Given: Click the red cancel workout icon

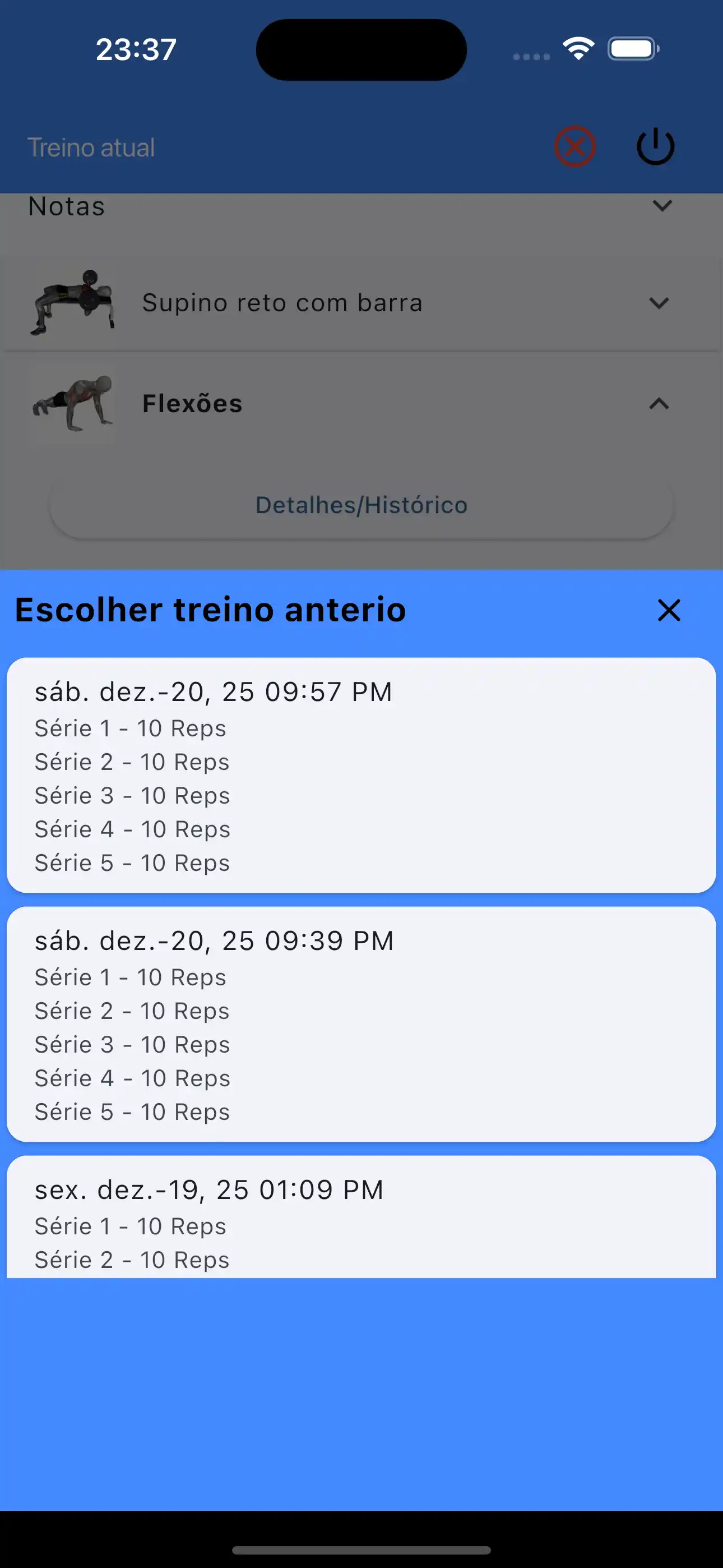Looking at the screenshot, I should pyautogui.click(x=574, y=145).
